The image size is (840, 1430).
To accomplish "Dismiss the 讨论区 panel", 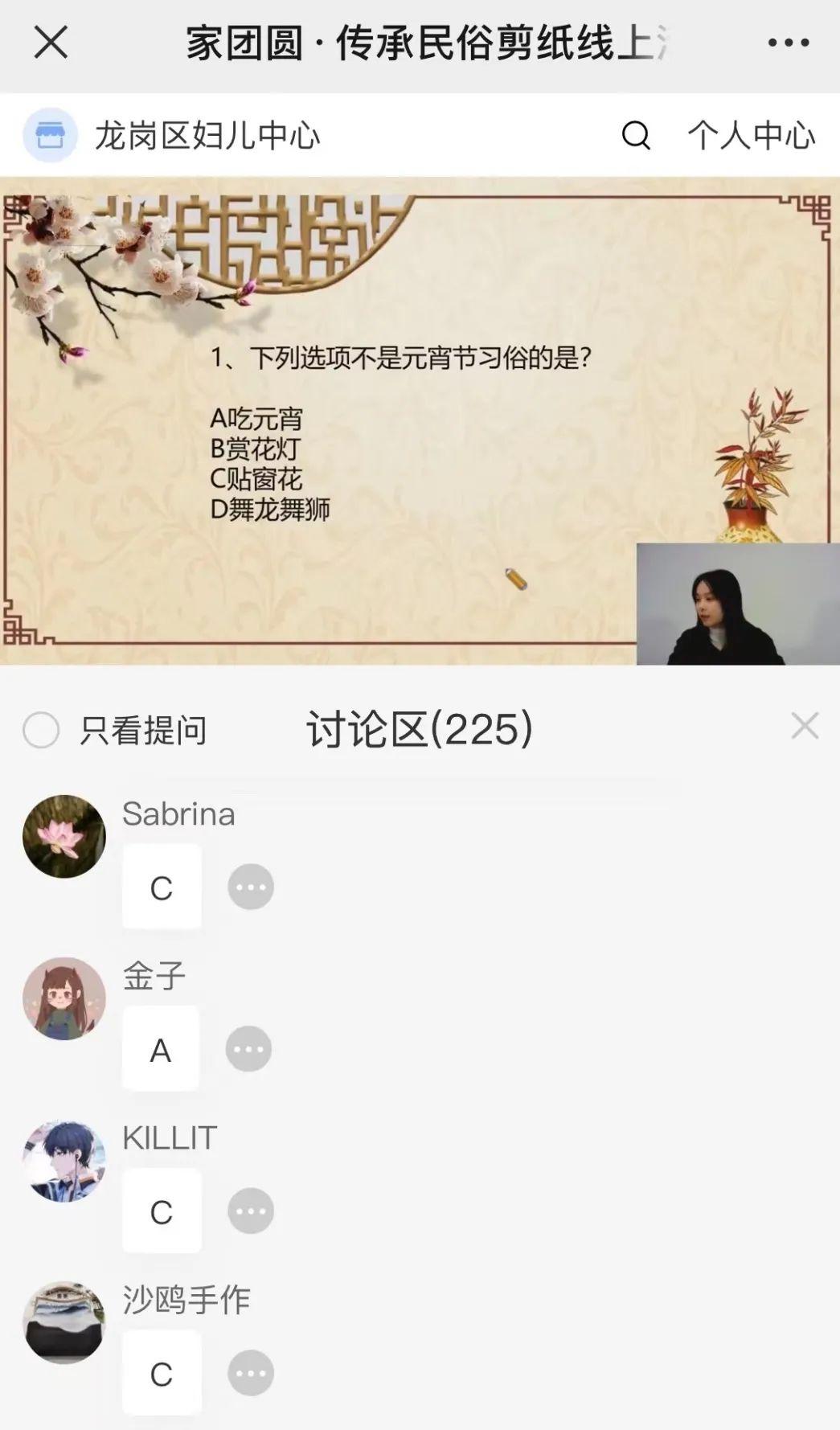I will click(x=804, y=726).
